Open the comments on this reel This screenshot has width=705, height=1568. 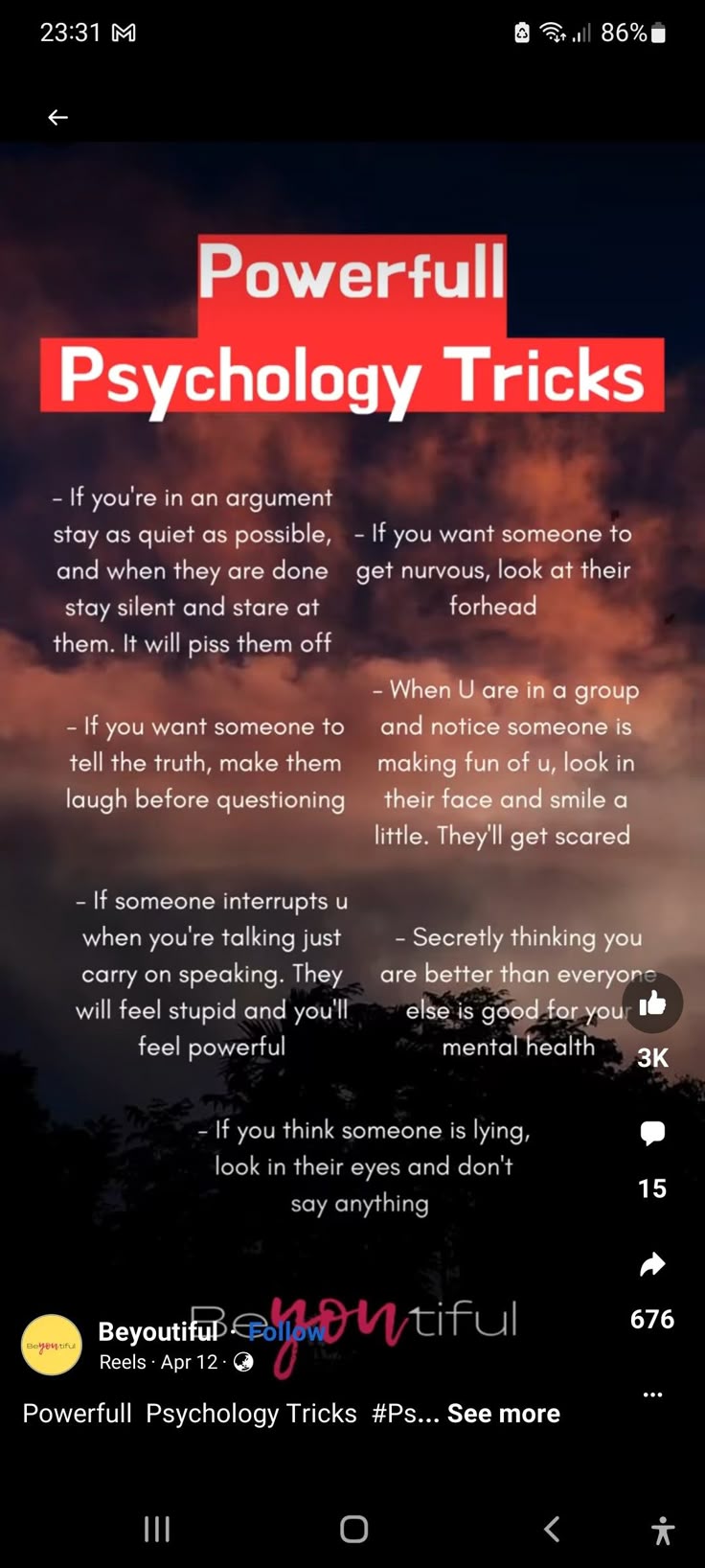pos(652,1134)
